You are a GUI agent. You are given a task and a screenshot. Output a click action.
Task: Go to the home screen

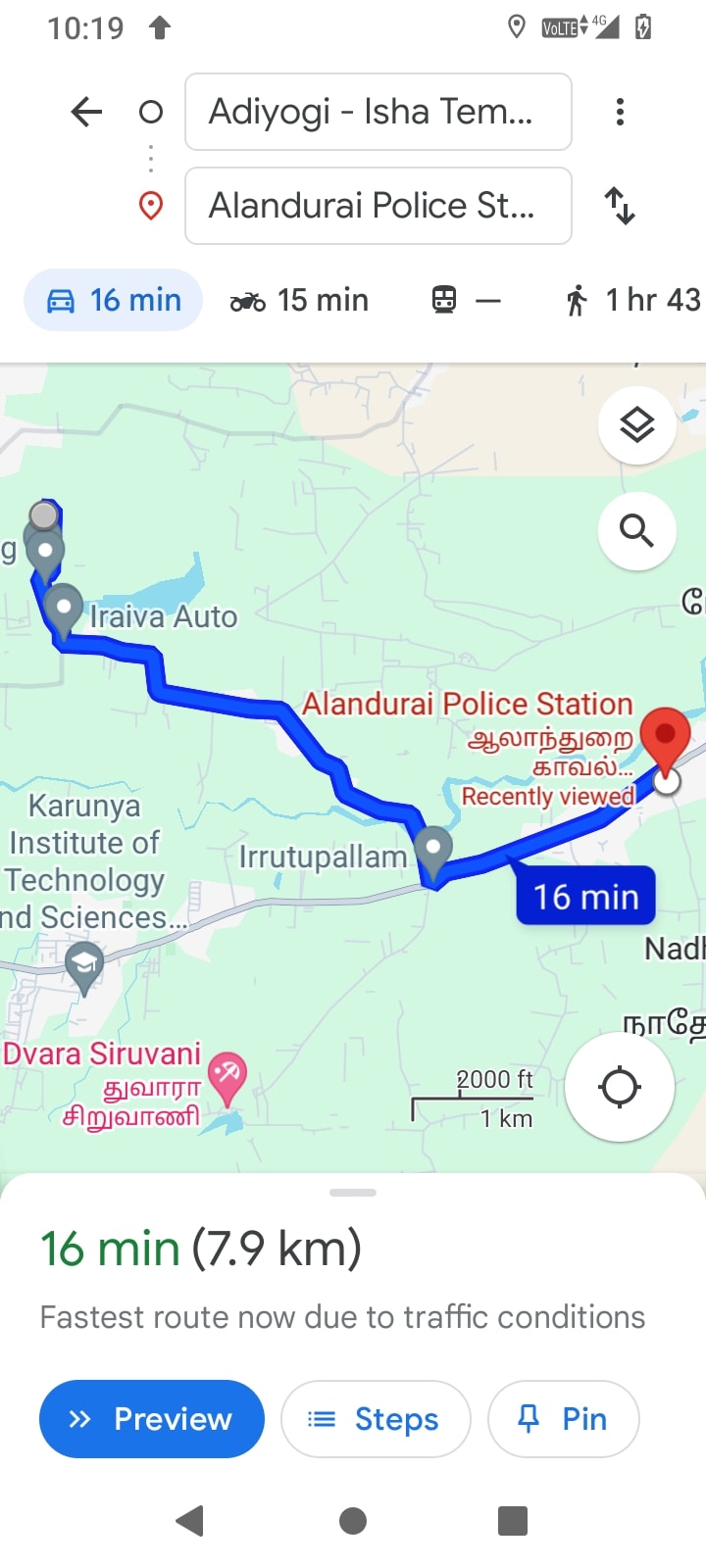353,1521
